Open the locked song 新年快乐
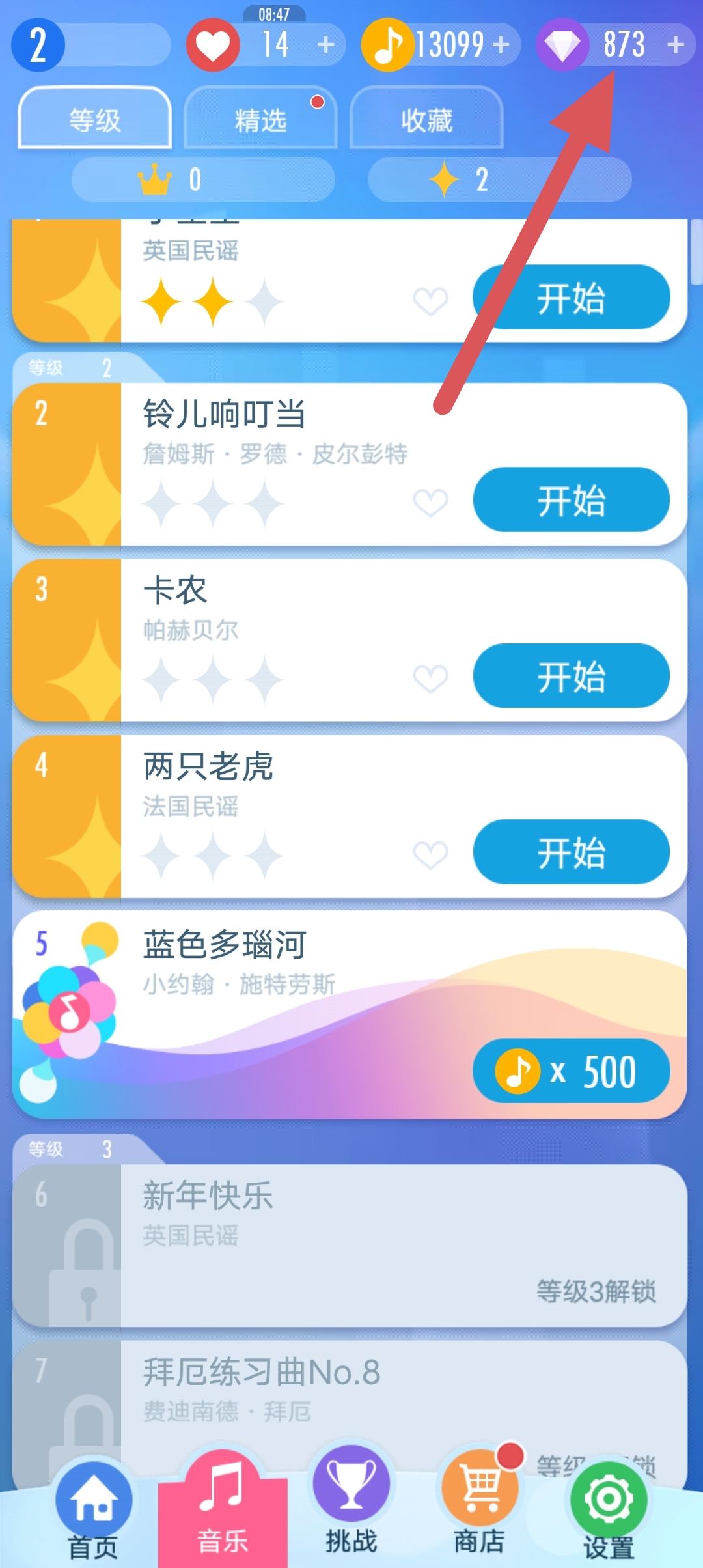Viewport: 703px width, 1568px height. (x=350, y=1245)
